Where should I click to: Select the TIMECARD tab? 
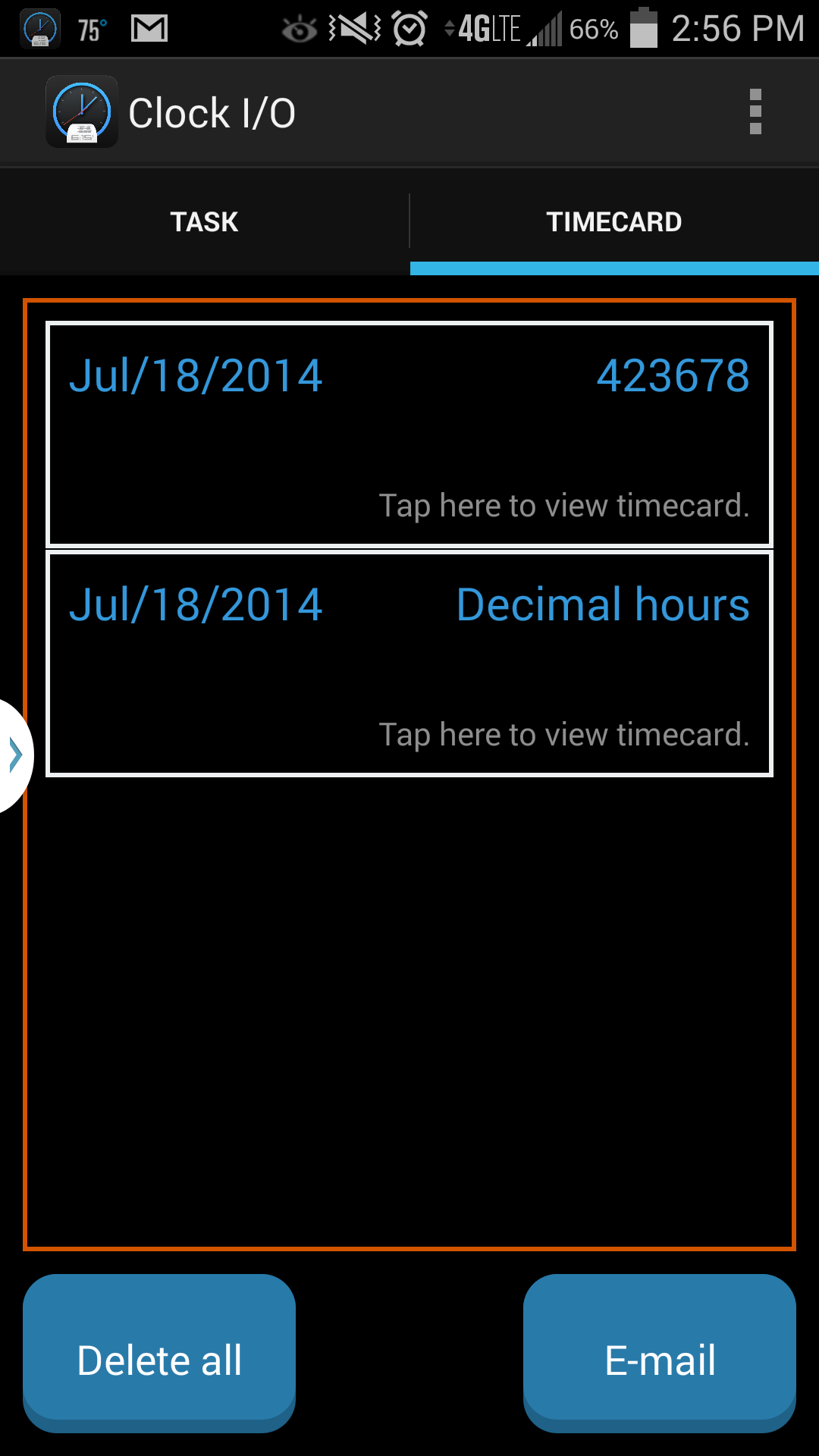(x=614, y=221)
